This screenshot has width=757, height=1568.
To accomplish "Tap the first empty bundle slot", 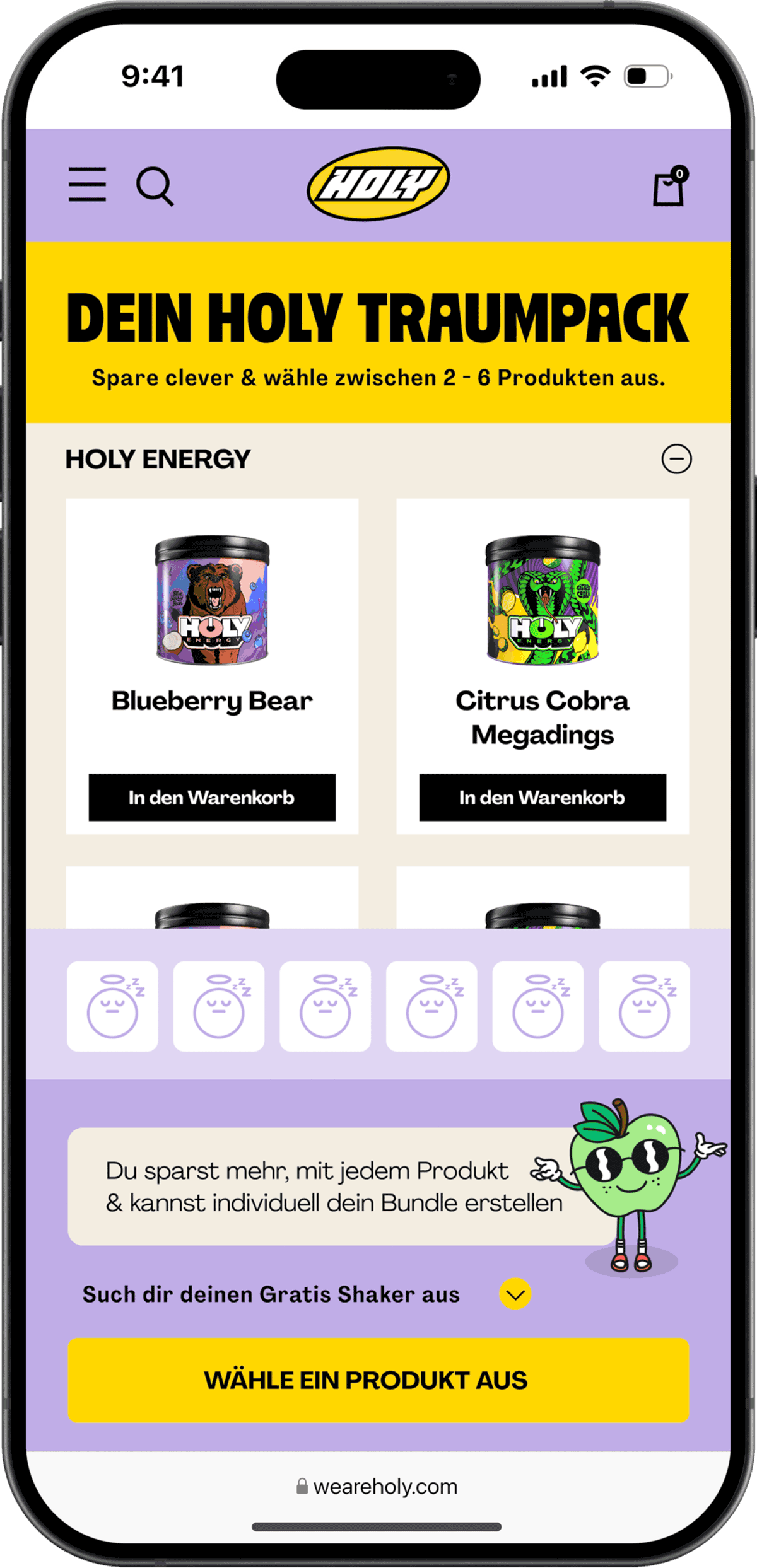I will pyautogui.click(x=112, y=1006).
